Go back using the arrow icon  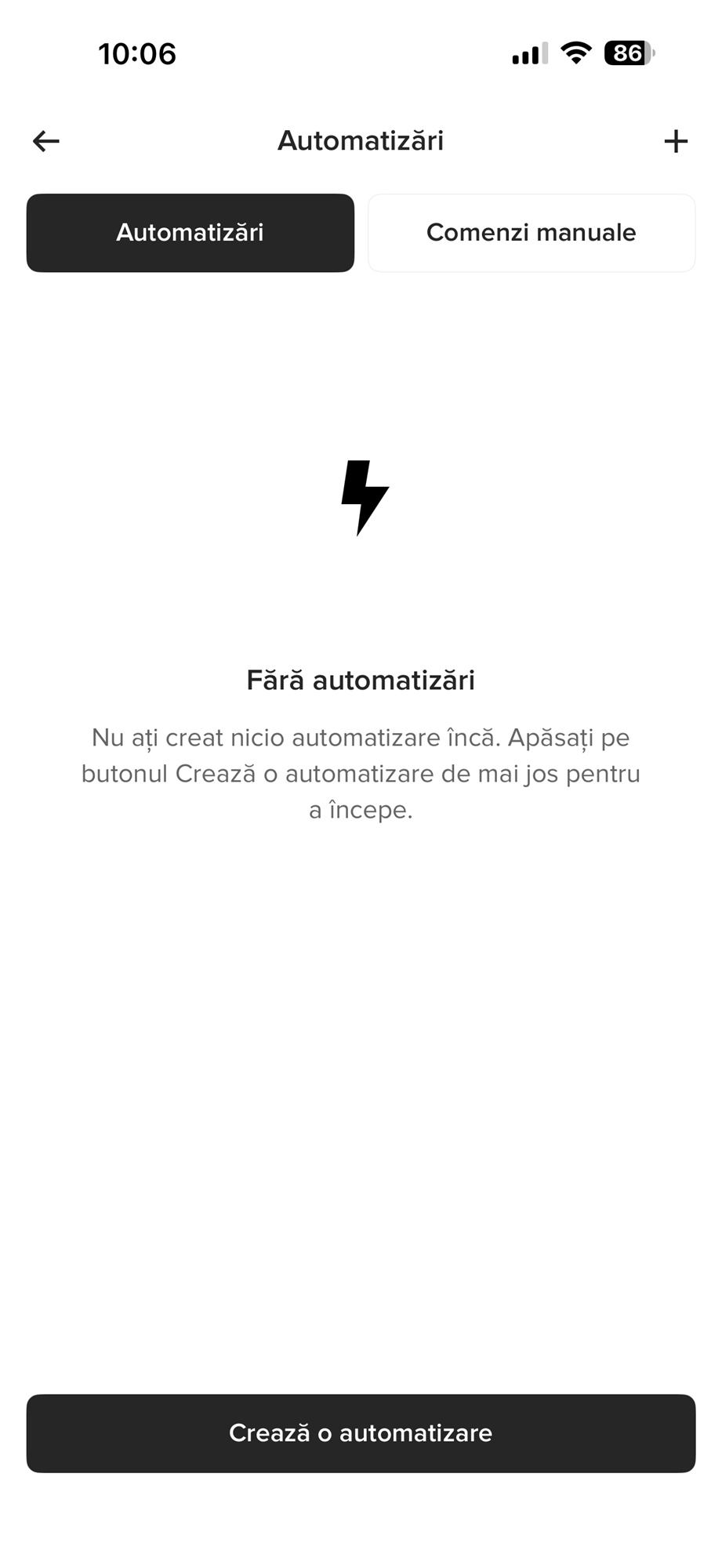46,141
